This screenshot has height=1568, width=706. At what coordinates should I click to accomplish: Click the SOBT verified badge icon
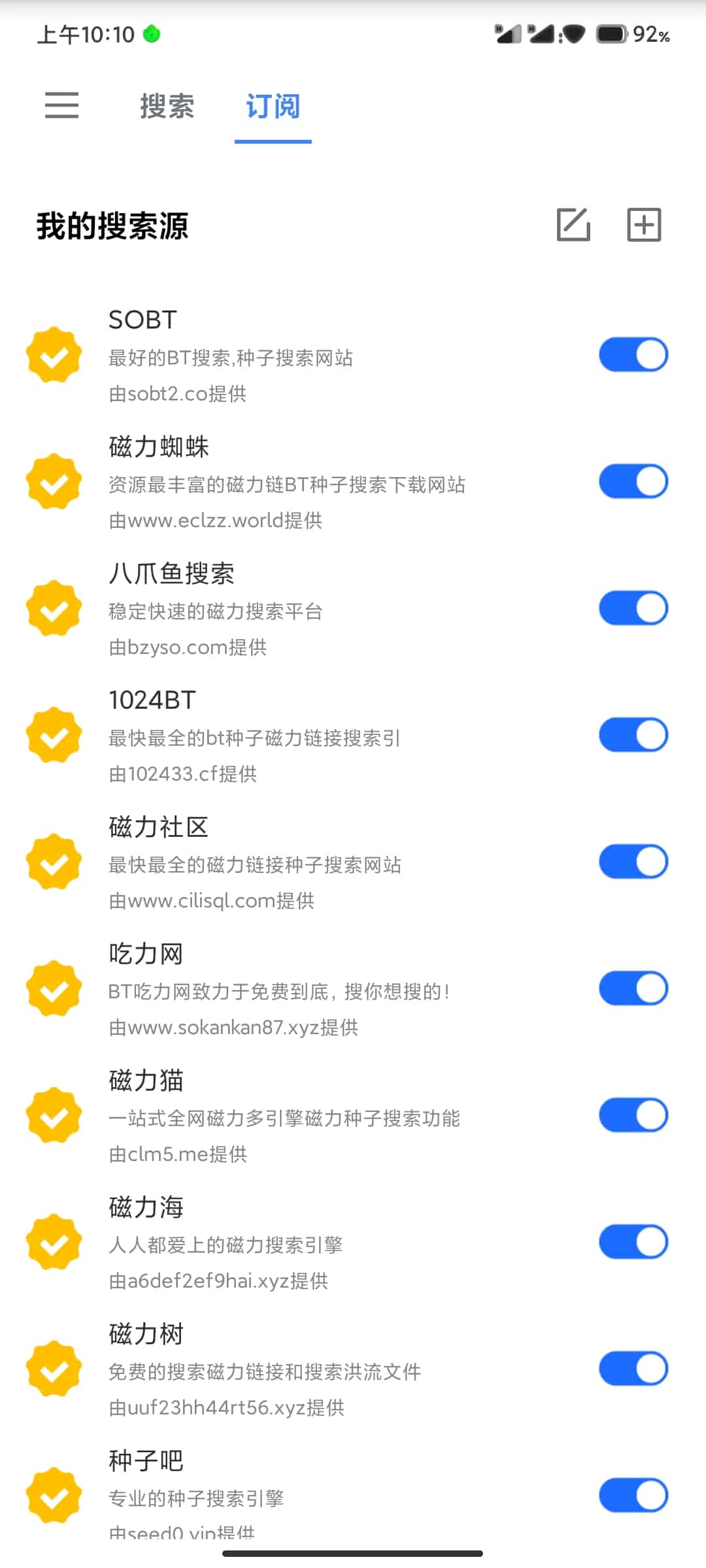click(x=54, y=355)
